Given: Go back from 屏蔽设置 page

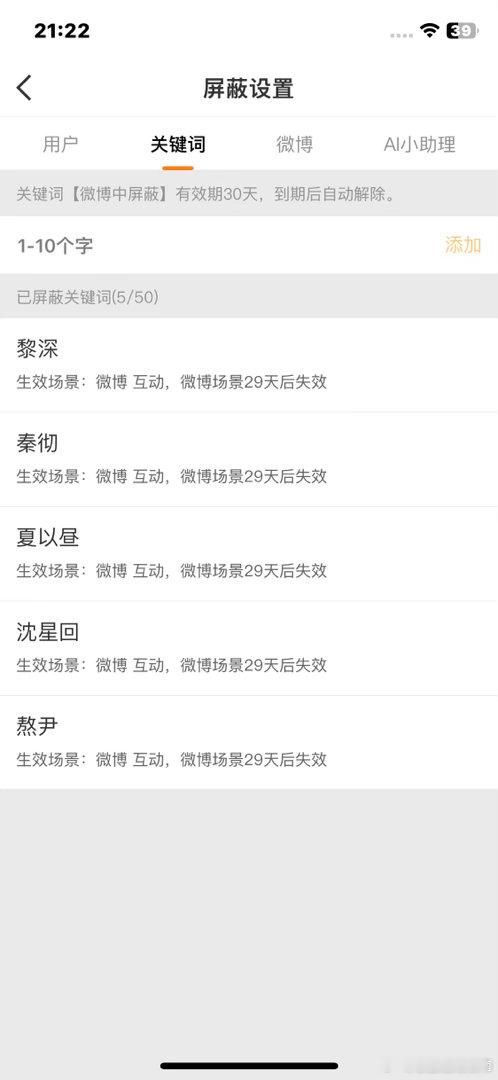Looking at the screenshot, I should (24, 88).
